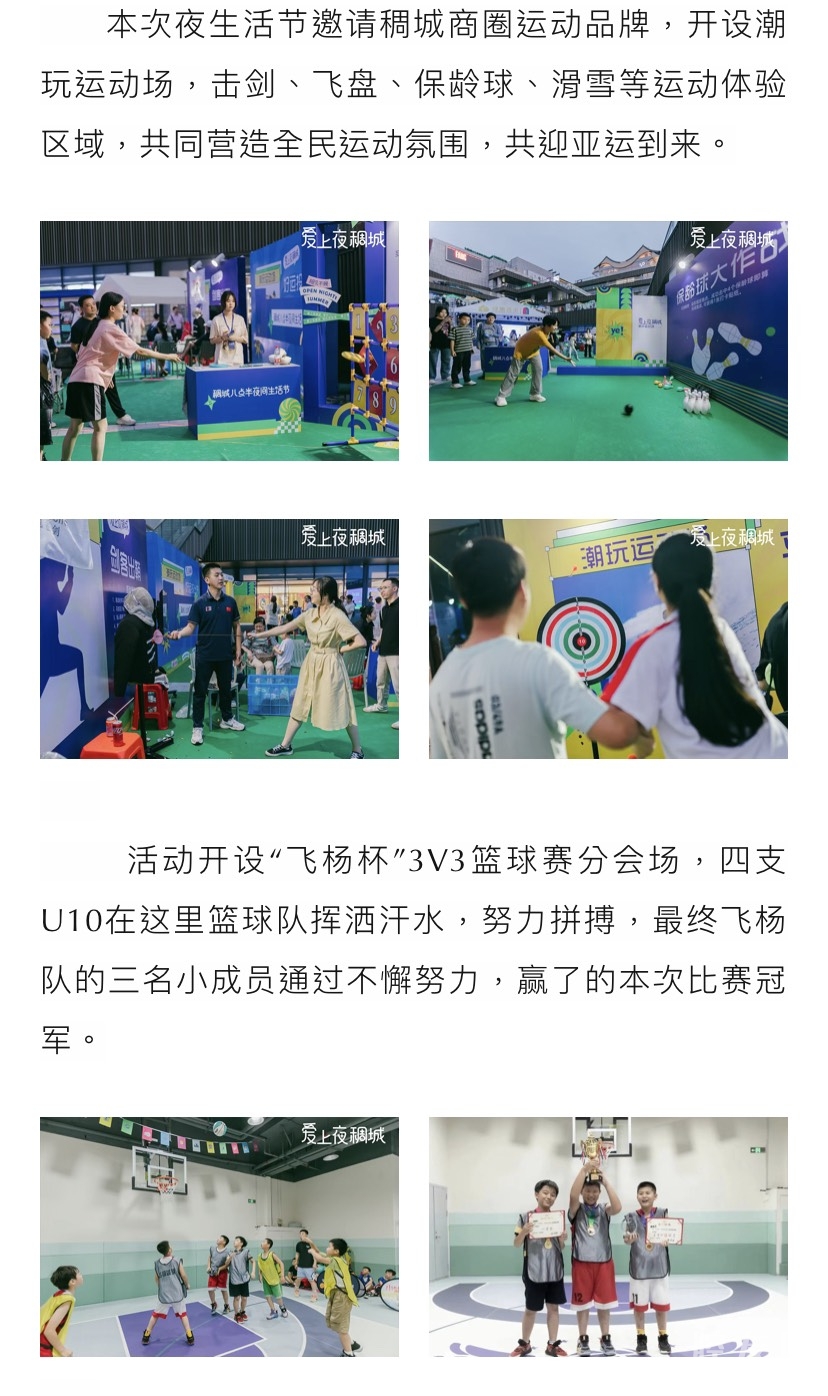Open the dartboard target photo
The height and width of the screenshot is (1396, 828).
(608, 639)
